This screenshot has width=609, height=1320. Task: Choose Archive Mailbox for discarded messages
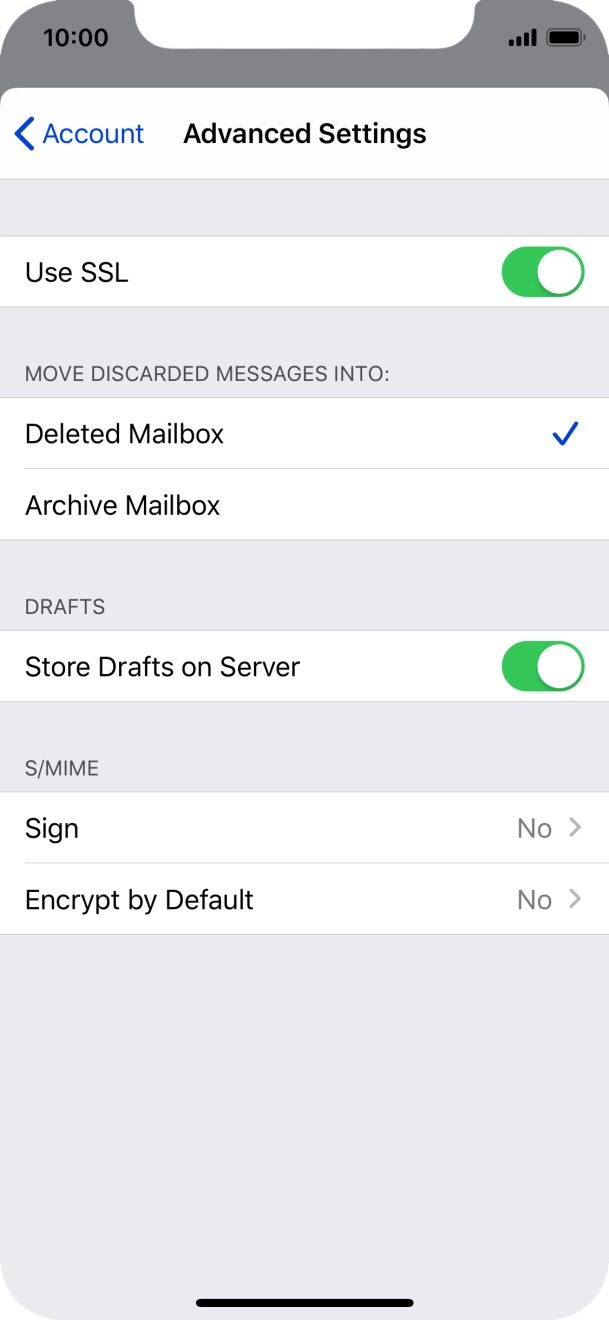[x=300, y=506]
